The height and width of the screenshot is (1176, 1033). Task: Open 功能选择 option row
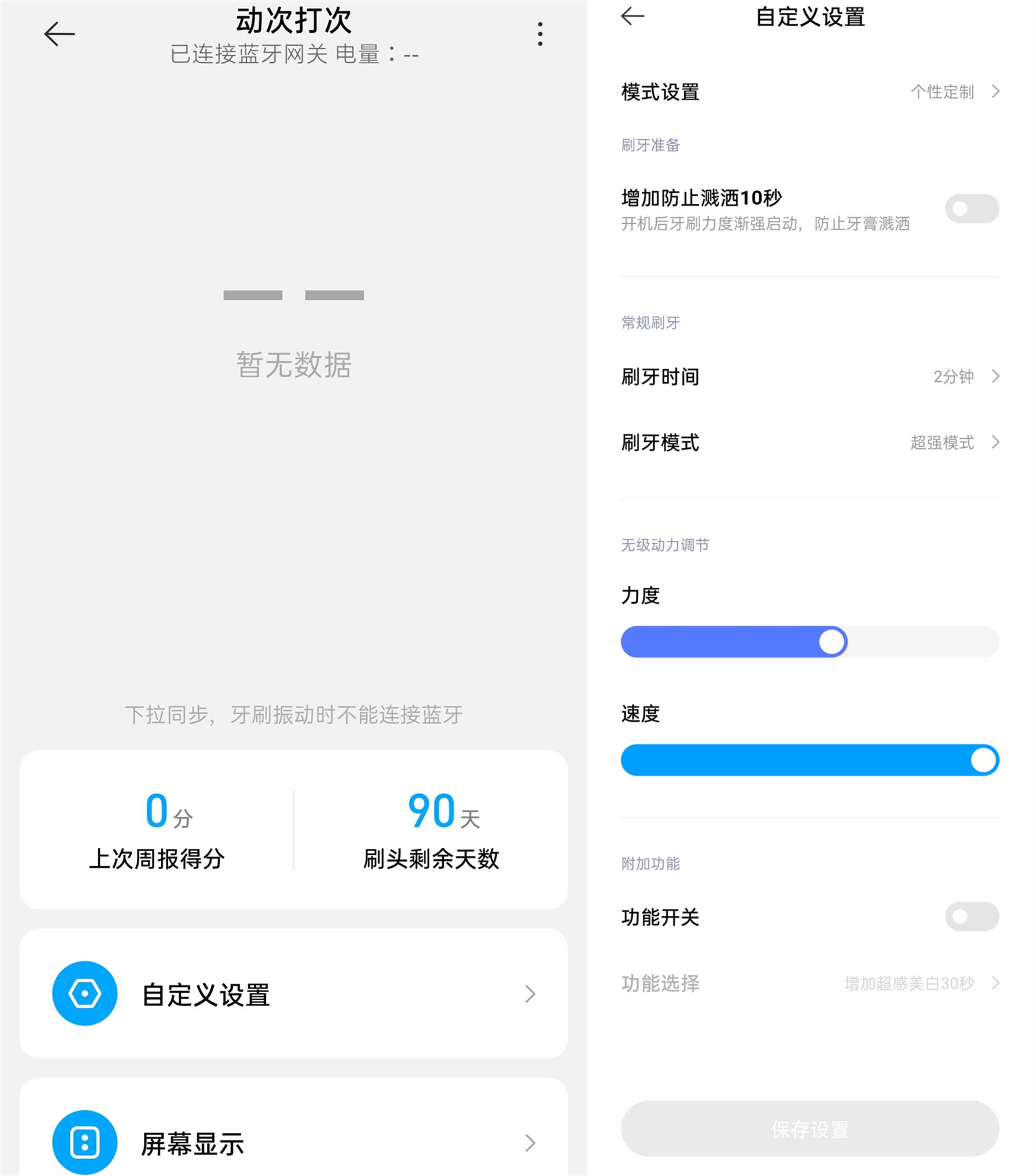tap(809, 983)
